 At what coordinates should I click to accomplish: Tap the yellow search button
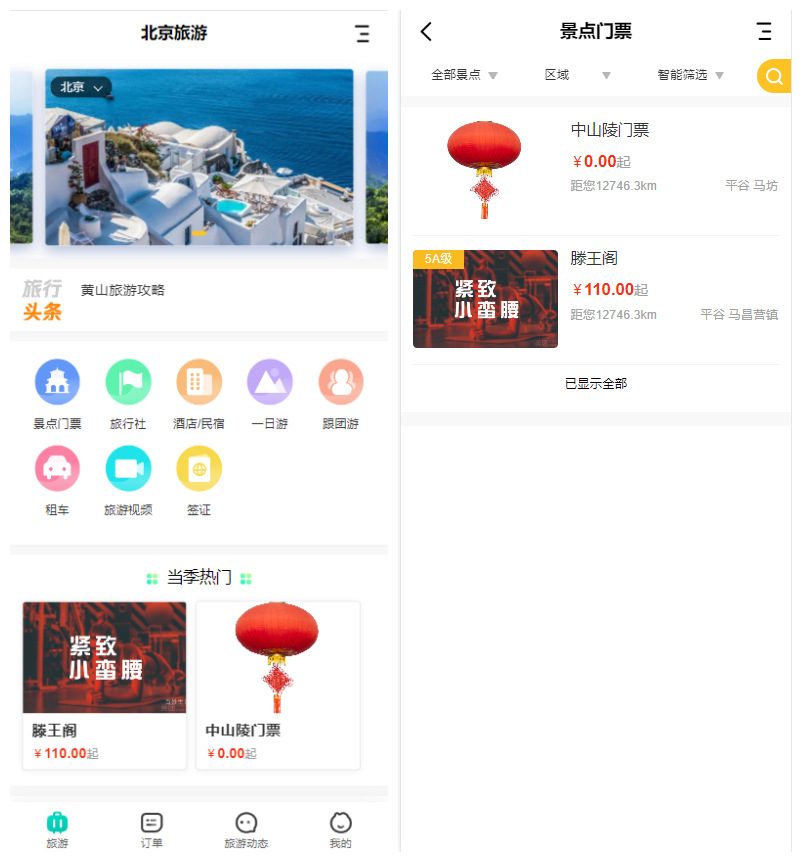point(773,76)
